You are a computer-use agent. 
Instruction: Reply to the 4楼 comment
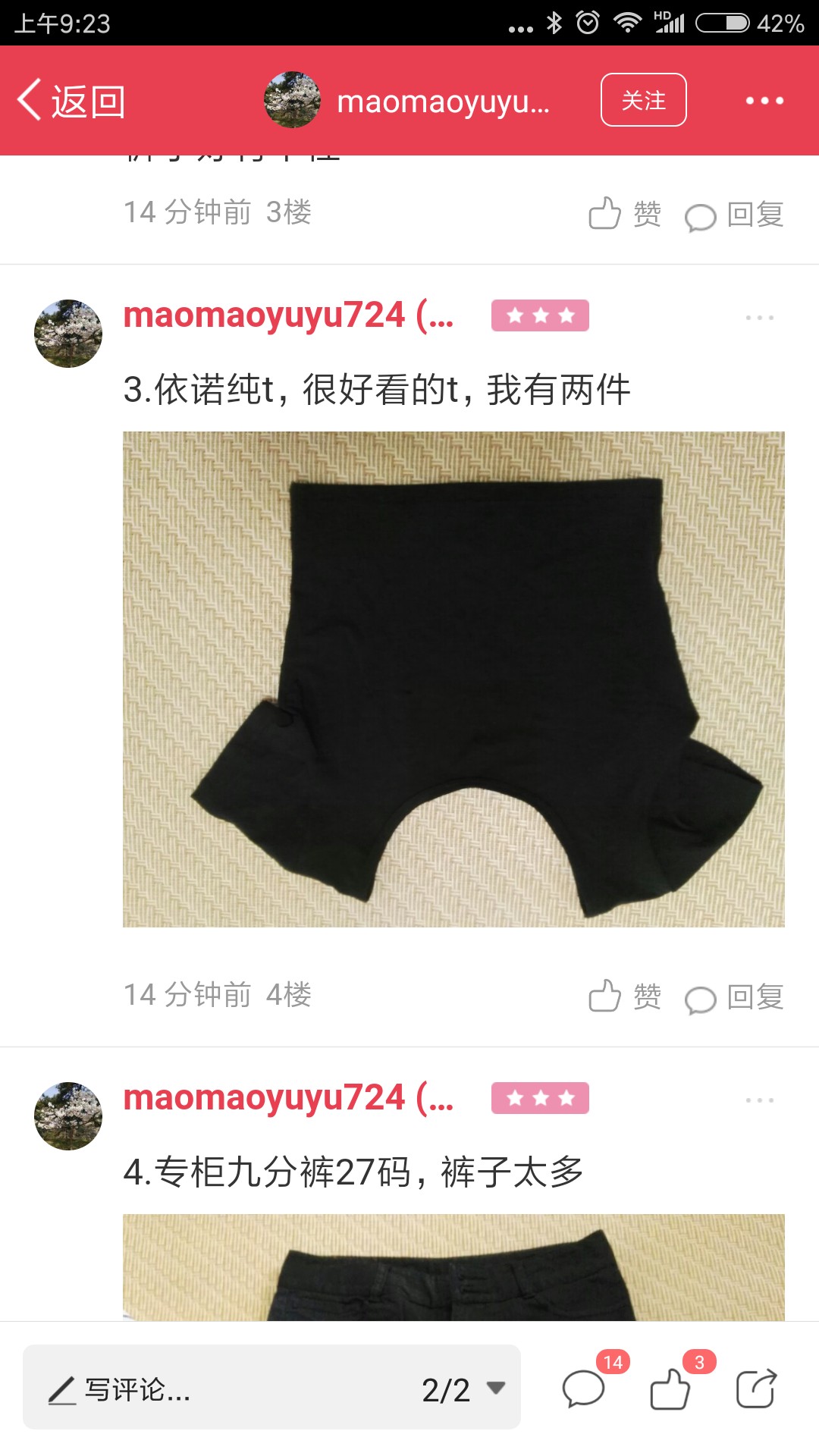click(x=734, y=997)
